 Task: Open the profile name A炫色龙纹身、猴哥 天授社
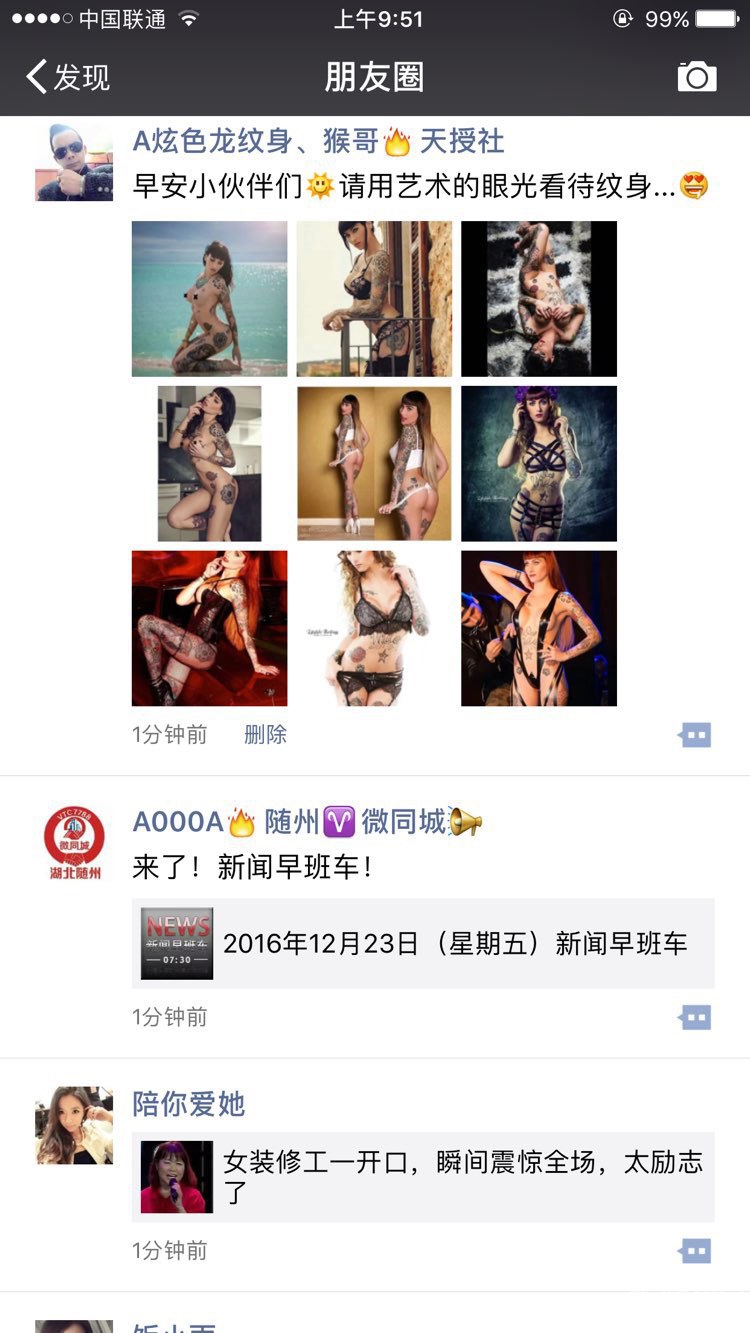[318, 141]
